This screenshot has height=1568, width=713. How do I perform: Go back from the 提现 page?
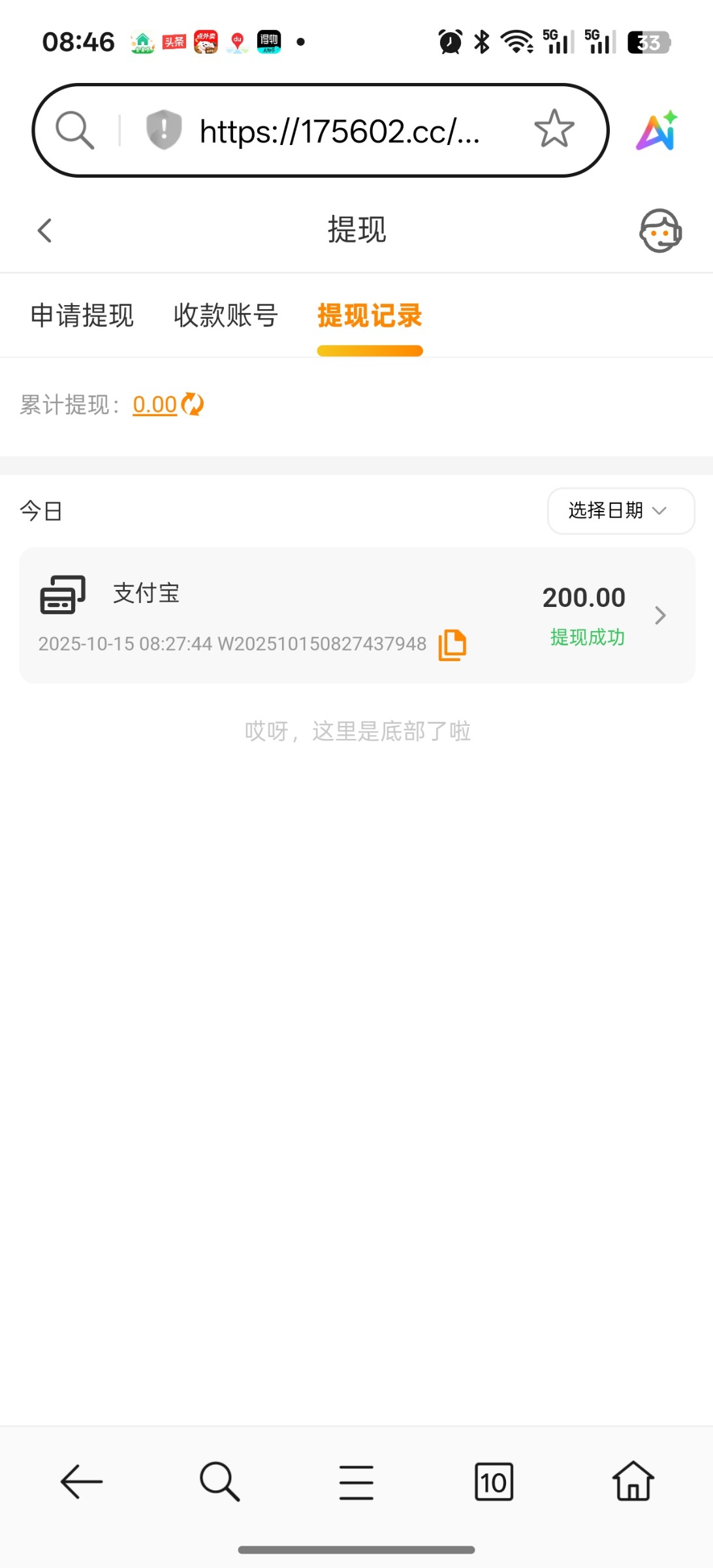pyautogui.click(x=44, y=231)
